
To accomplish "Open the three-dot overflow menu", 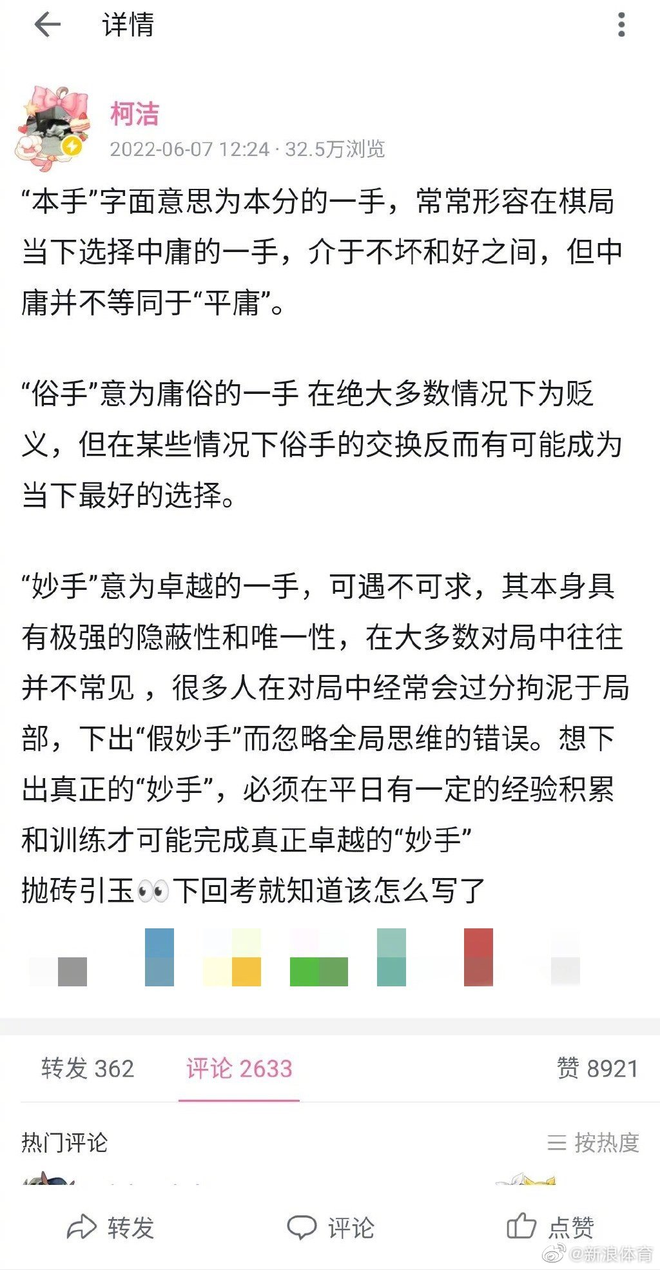I will [622, 26].
